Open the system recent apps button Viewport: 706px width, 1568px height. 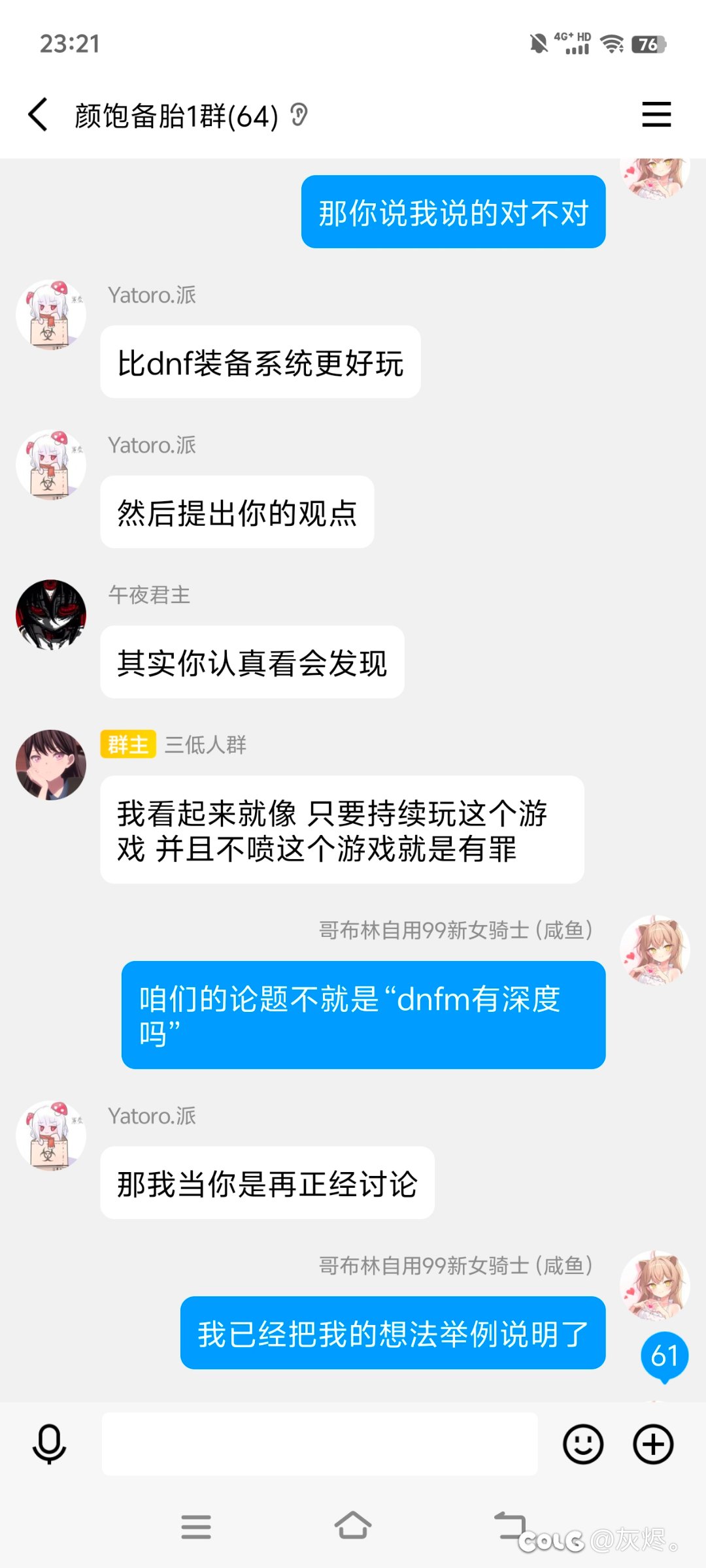click(196, 1527)
